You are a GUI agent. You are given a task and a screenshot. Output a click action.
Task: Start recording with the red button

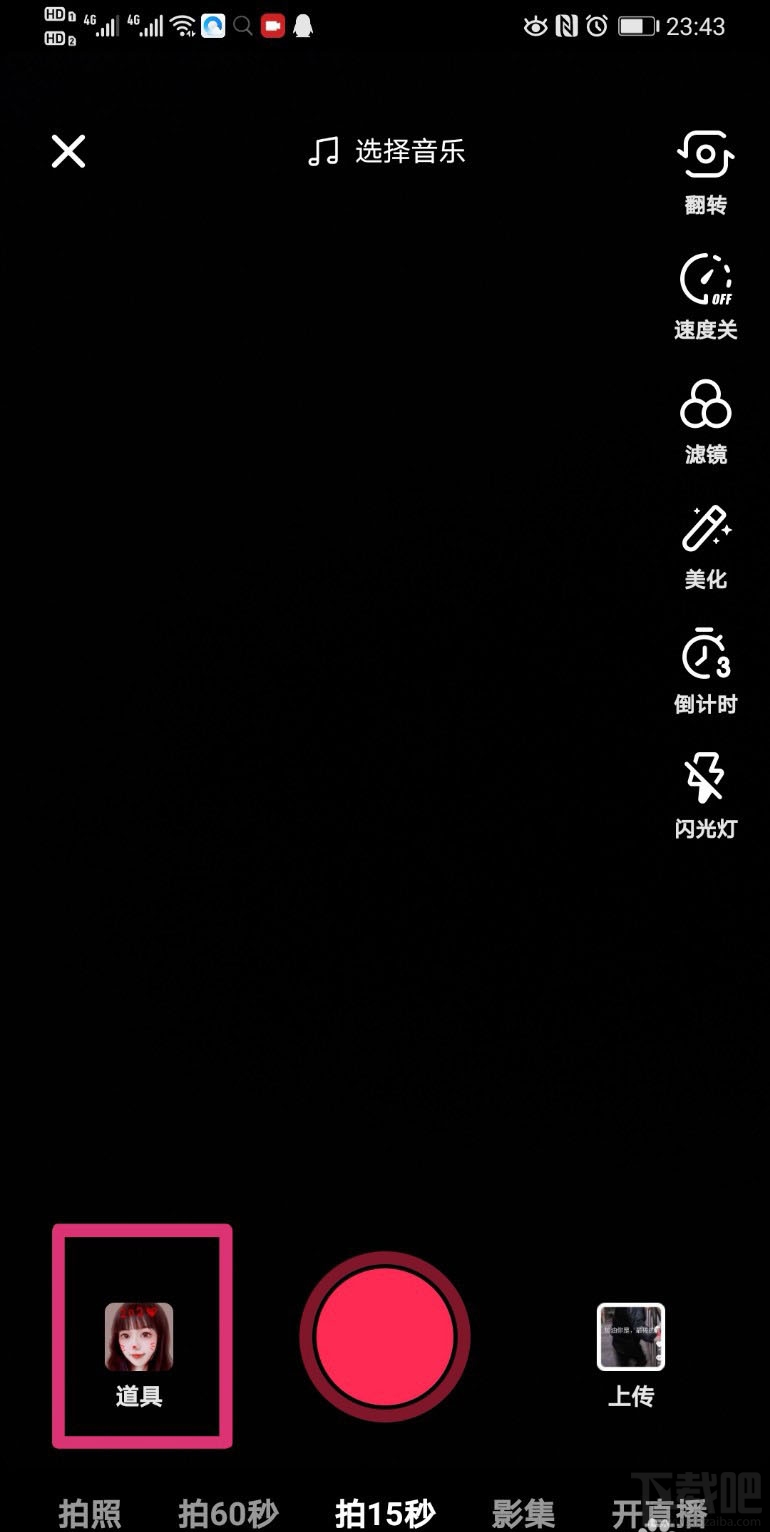[x=385, y=1336]
